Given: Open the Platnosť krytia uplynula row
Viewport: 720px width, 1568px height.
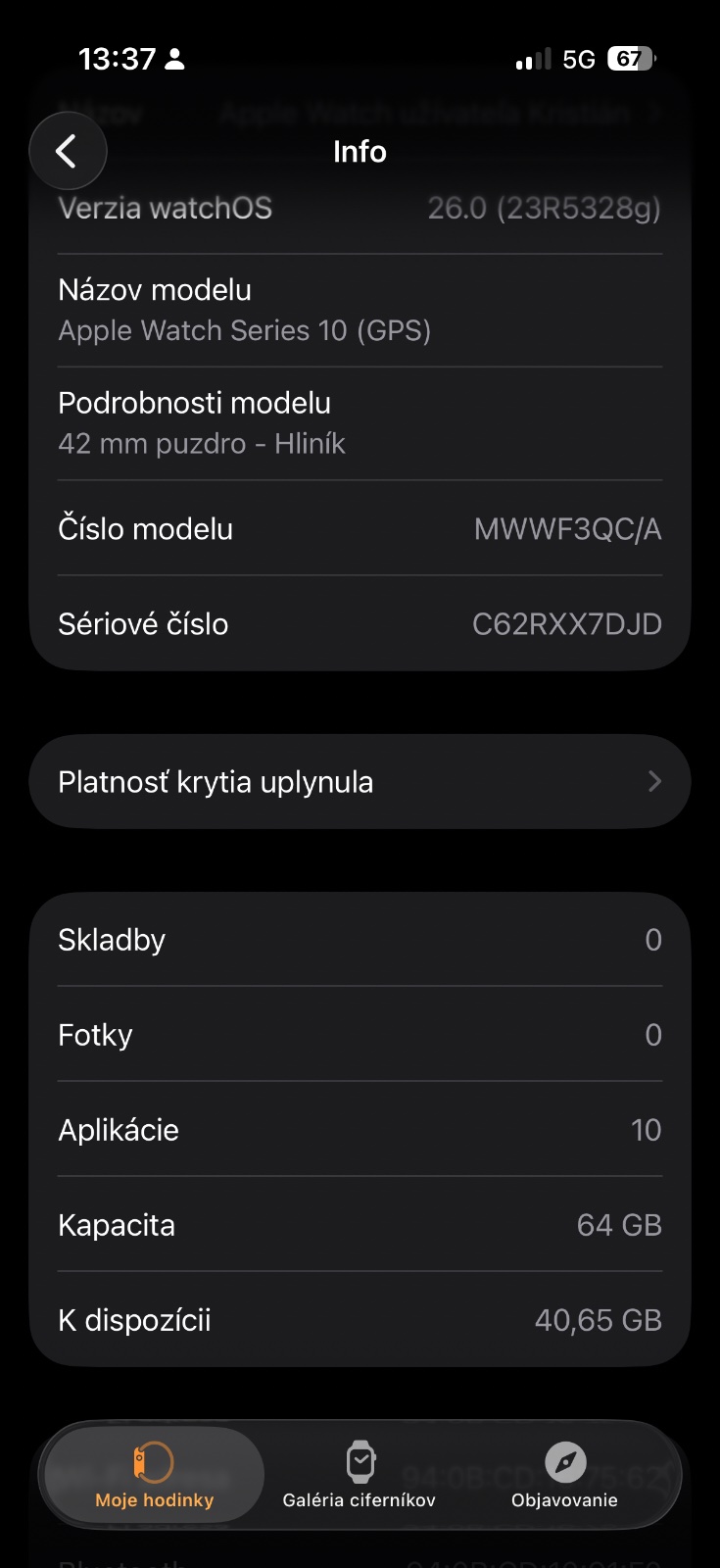Looking at the screenshot, I should click(x=360, y=781).
